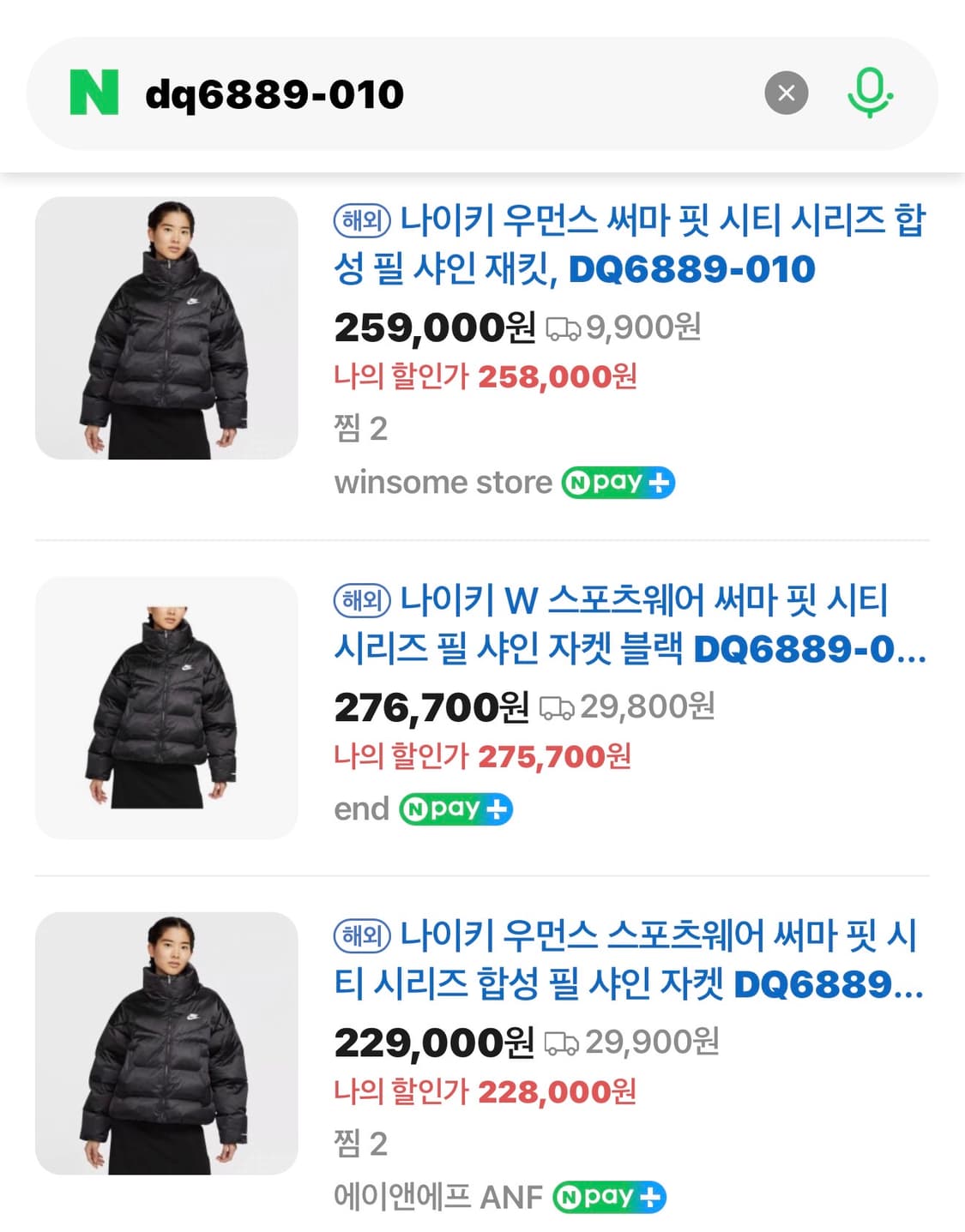Tap the microphone voice search icon
The width and height of the screenshot is (965, 1232).
868,90
